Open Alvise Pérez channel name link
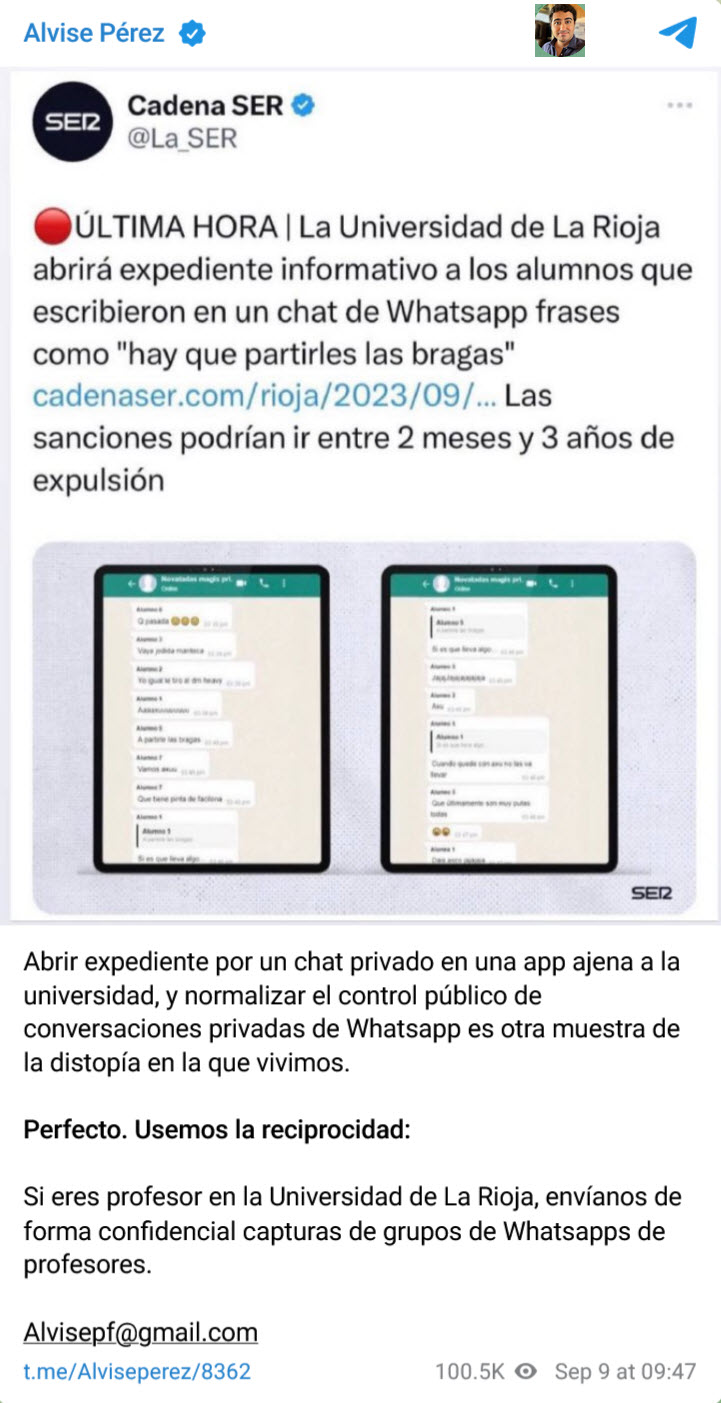Viewport: 721px width, 1403px height. pyautogui.click(x=94, y=33)
